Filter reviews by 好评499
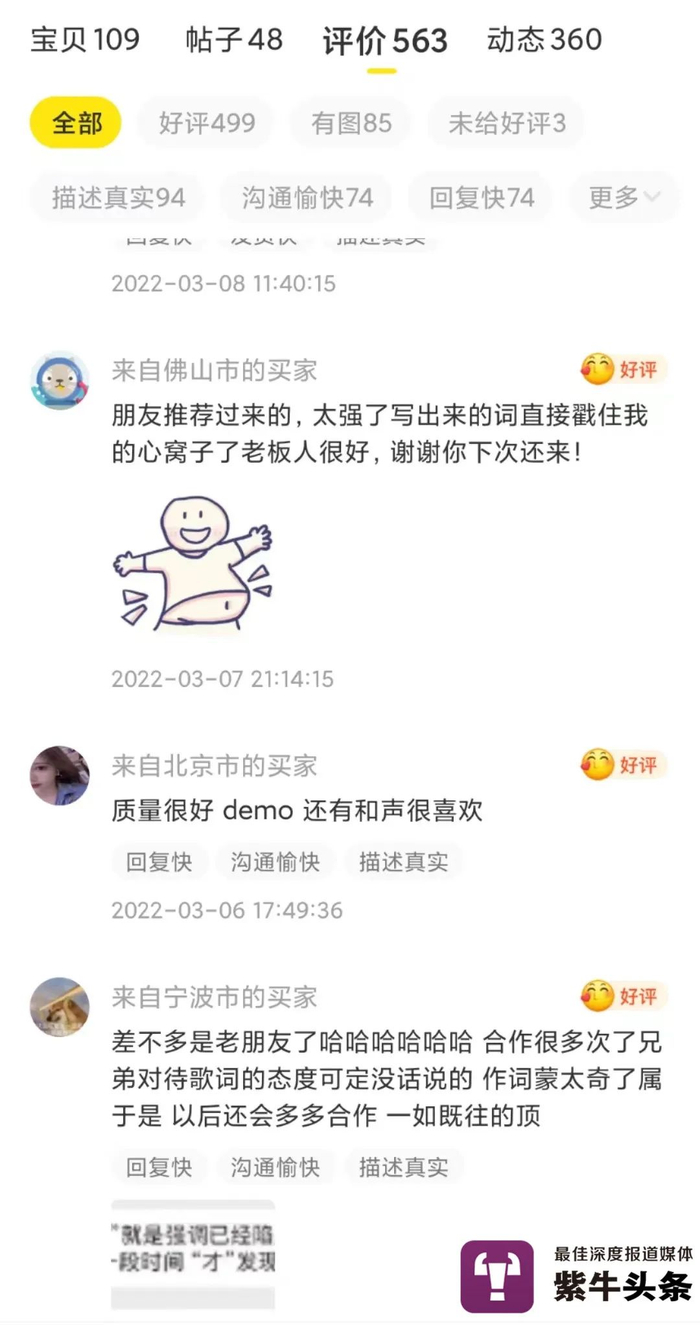The image size is (700, 1325). 207,123
